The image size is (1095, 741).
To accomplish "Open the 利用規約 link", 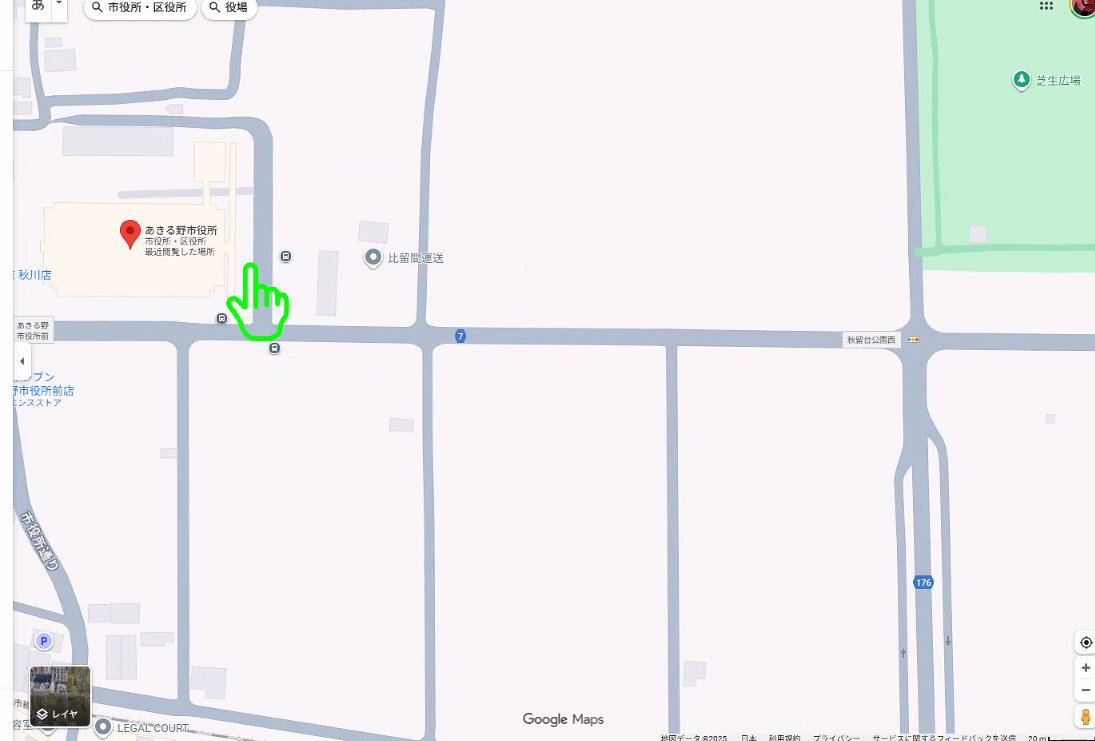I will tap(784, 737).
